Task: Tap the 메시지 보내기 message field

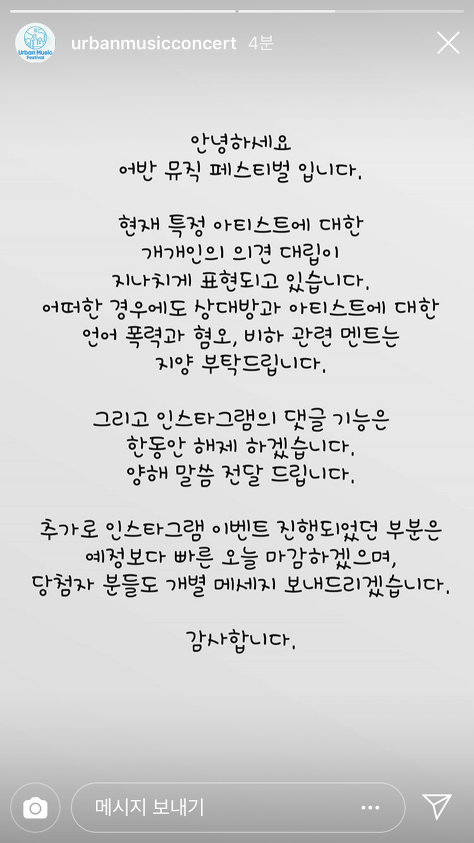Action: tap(238, 808)
